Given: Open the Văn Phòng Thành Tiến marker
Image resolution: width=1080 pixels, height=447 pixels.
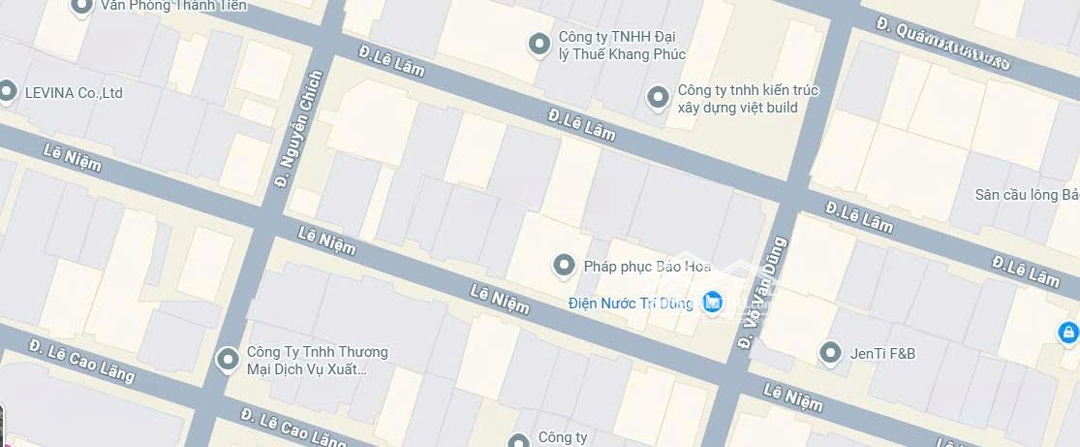Looking at the screenshot, I should coord(82,6).
